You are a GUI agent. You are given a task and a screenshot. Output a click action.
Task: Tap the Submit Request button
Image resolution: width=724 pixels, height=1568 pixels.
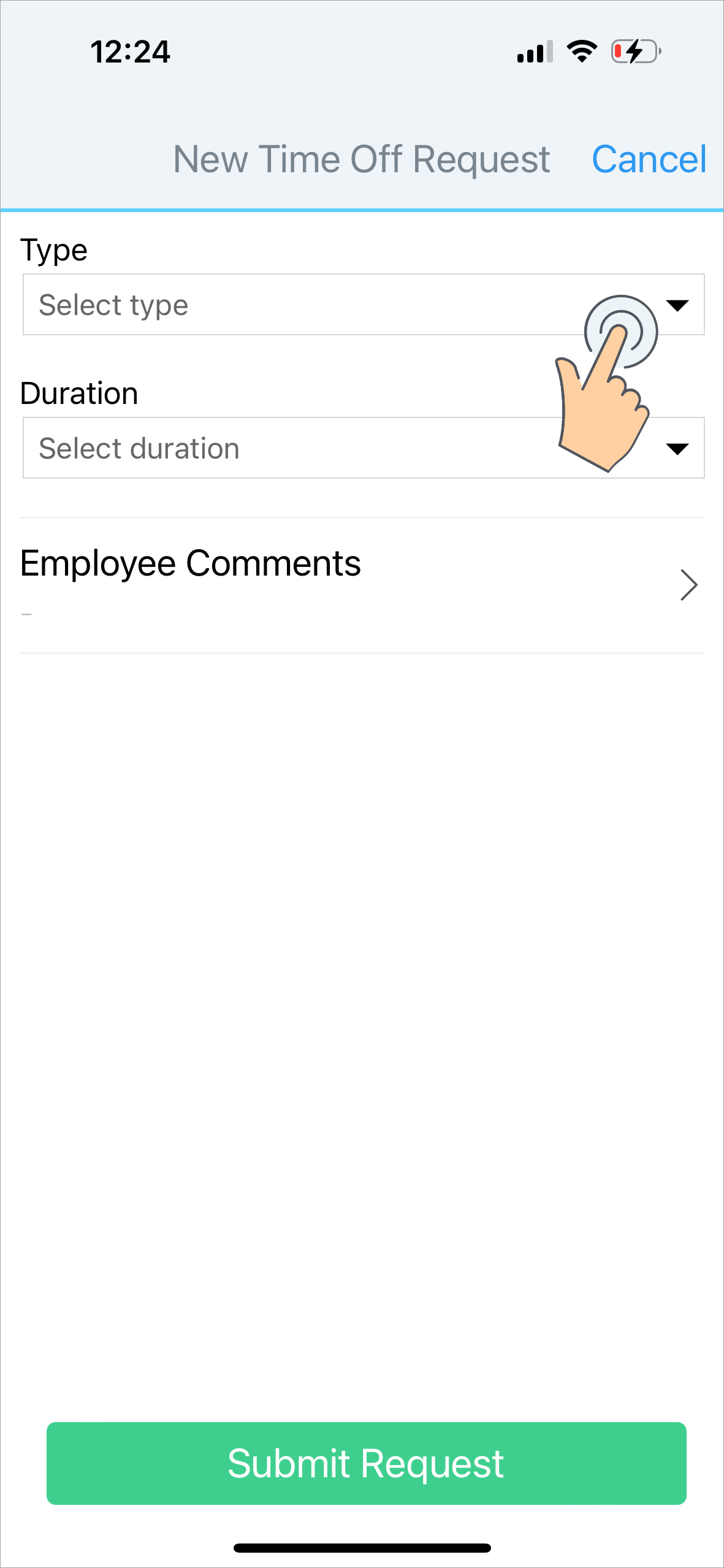(x=366, y=1463)
